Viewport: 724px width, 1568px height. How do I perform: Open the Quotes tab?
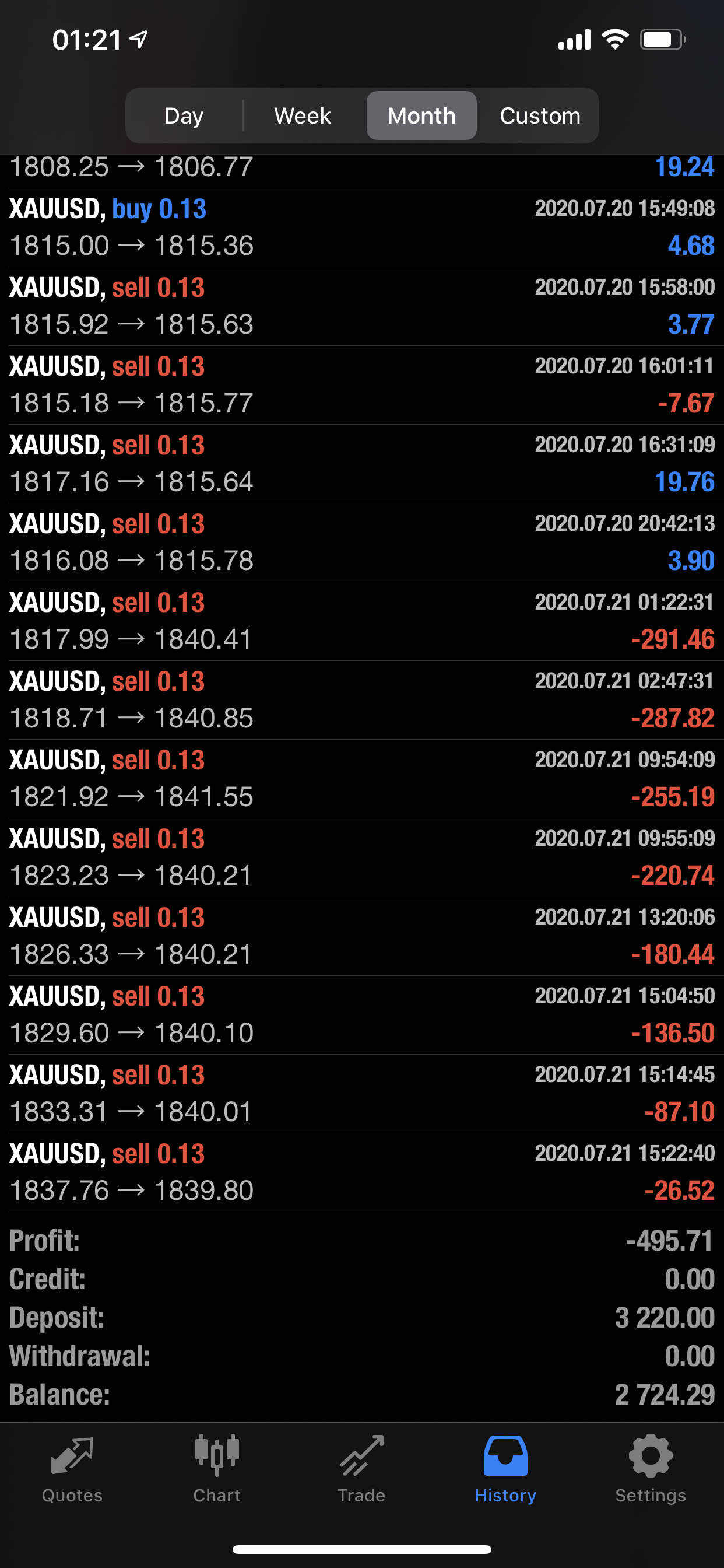[x=72, y=1469]
